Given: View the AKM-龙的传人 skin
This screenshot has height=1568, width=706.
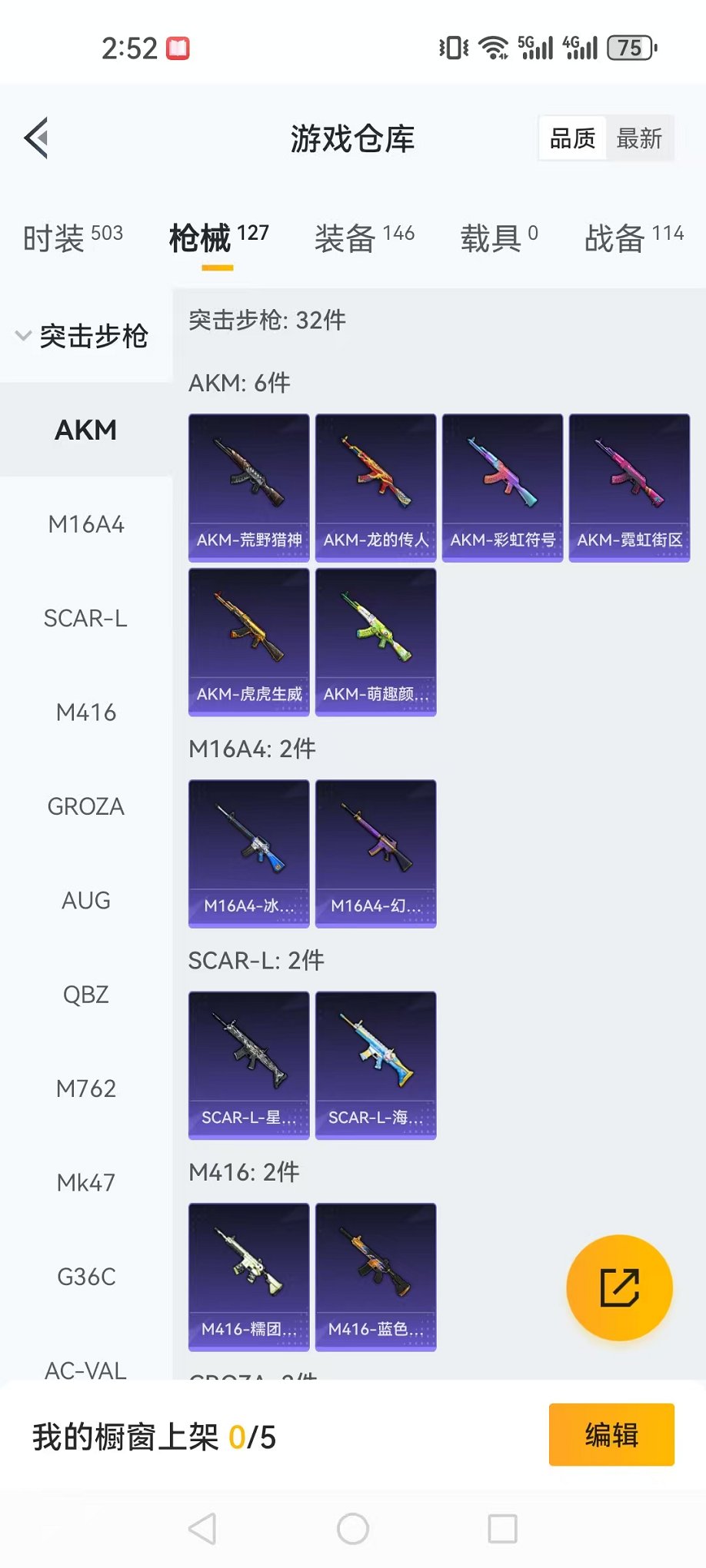Looking at the screenshot, I should click(376, 488).
